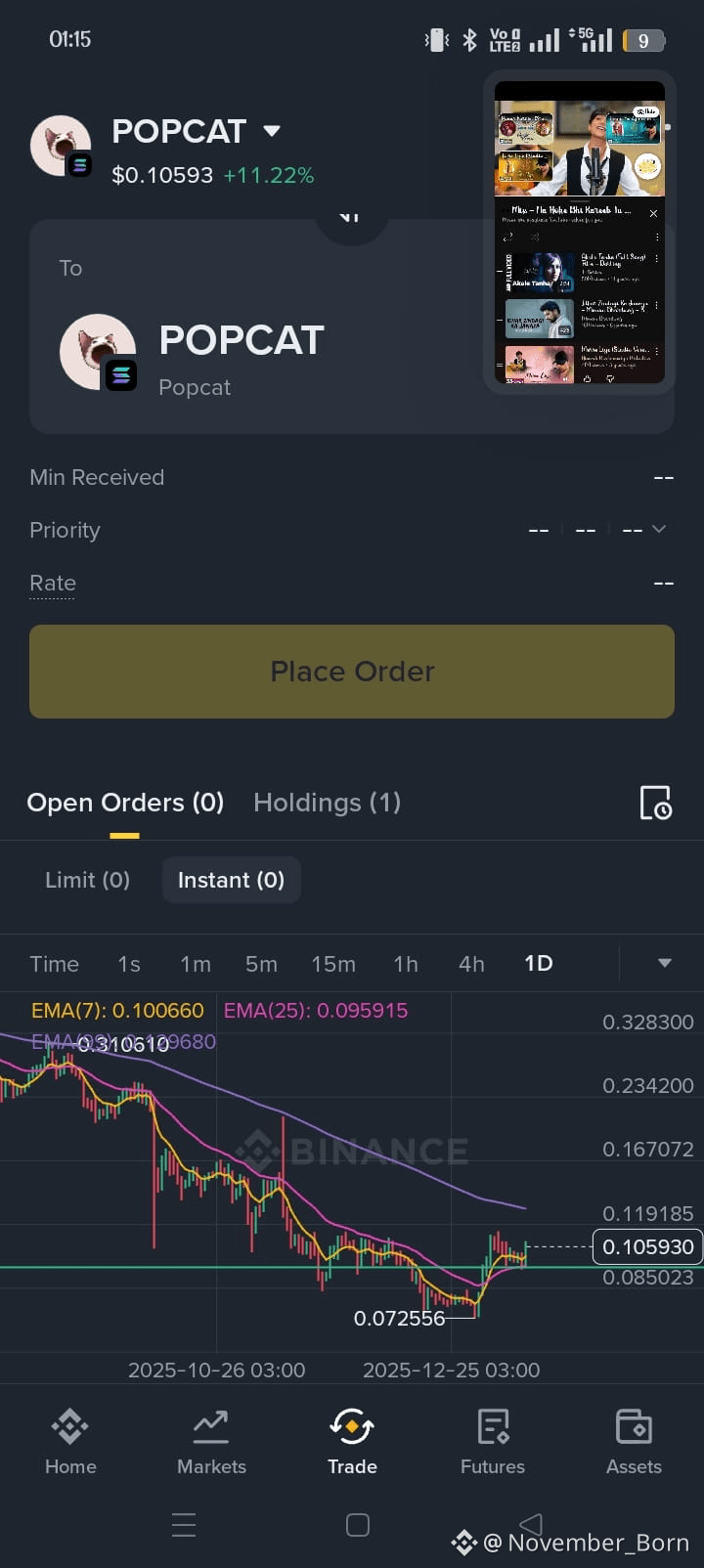This screenshot has width=704, height=1568.
Task: Tap the Solana network badge on POPCAT avatar
Action: 121,375
